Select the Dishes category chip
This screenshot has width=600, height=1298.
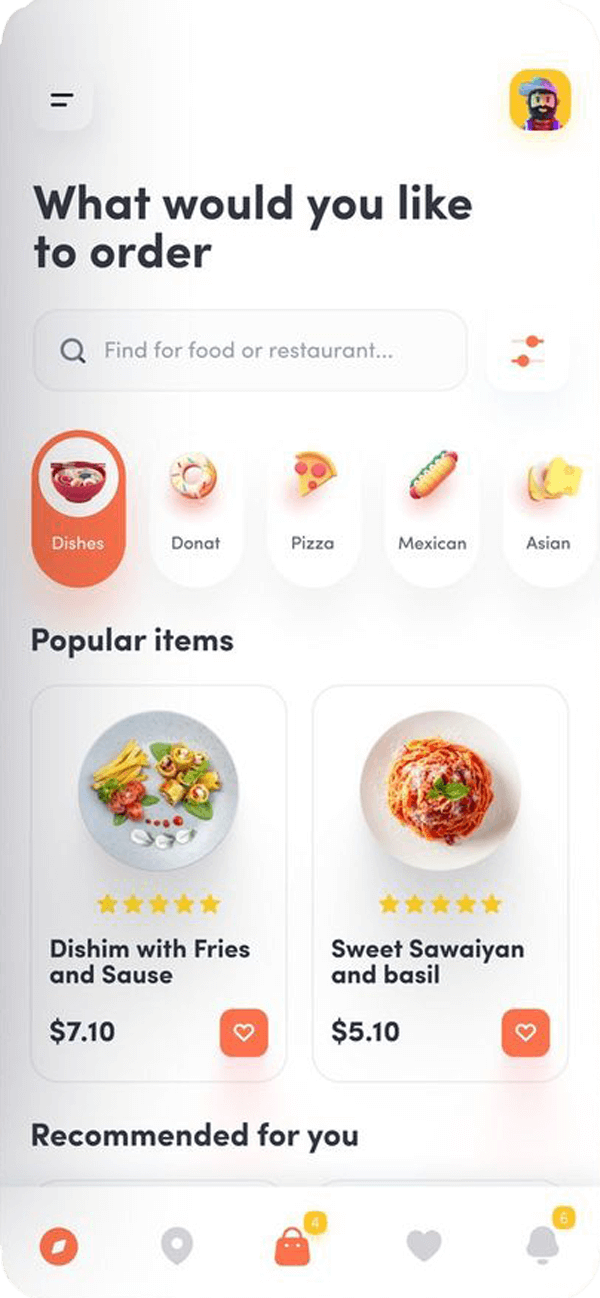pos(78,508)
